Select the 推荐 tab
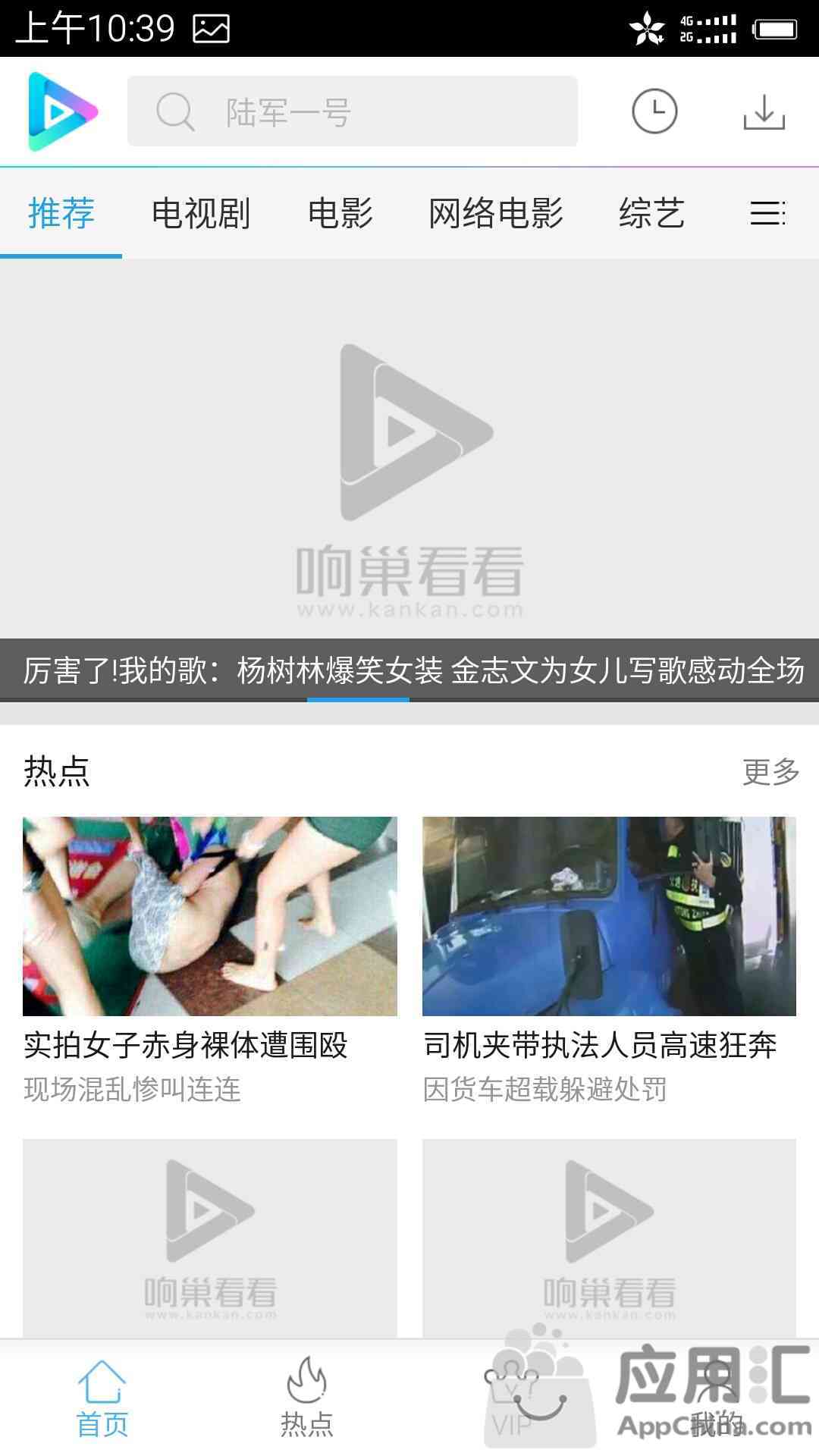 point(61,213)
